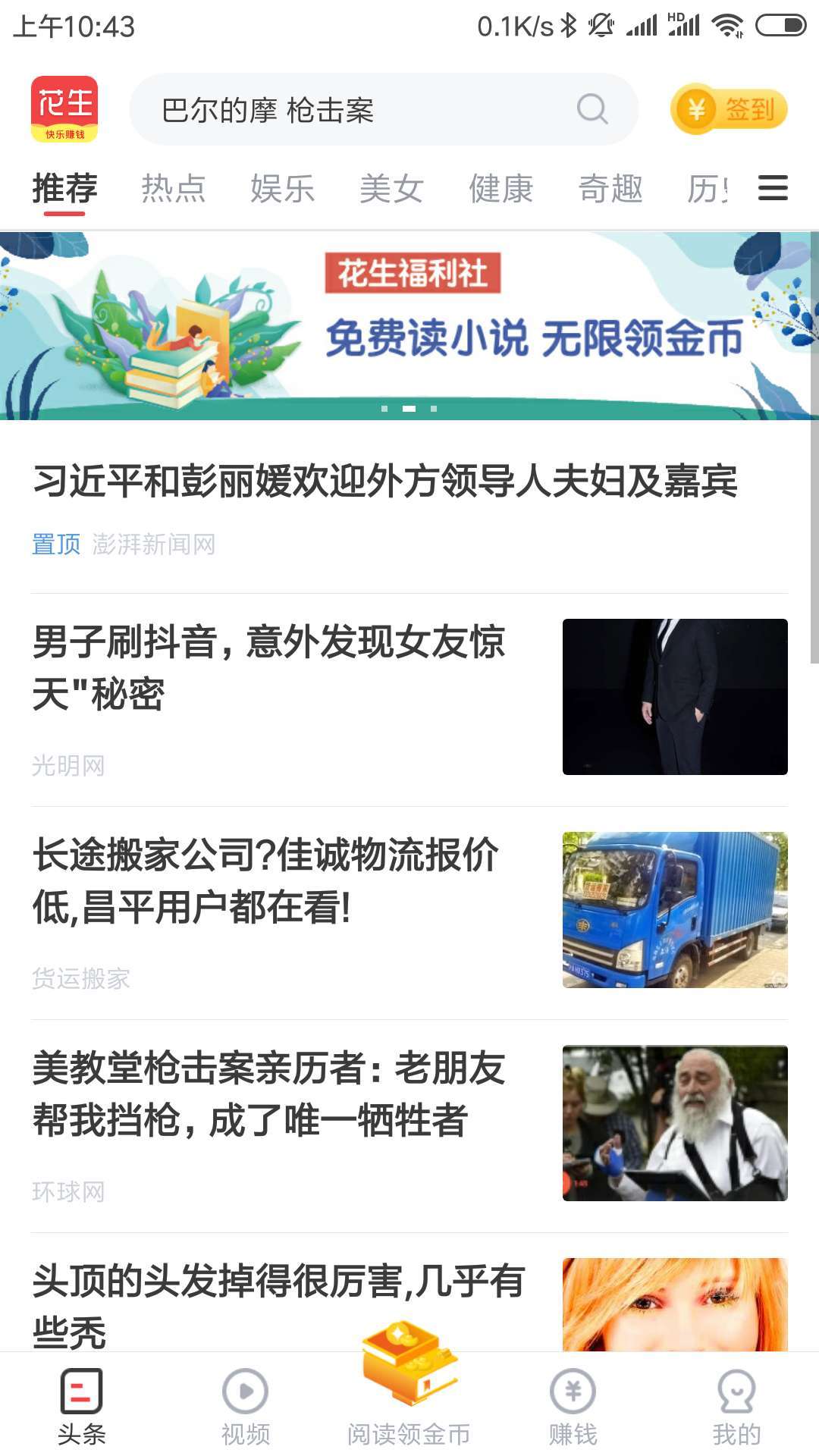Open the channel list hamburger menu

773,188
